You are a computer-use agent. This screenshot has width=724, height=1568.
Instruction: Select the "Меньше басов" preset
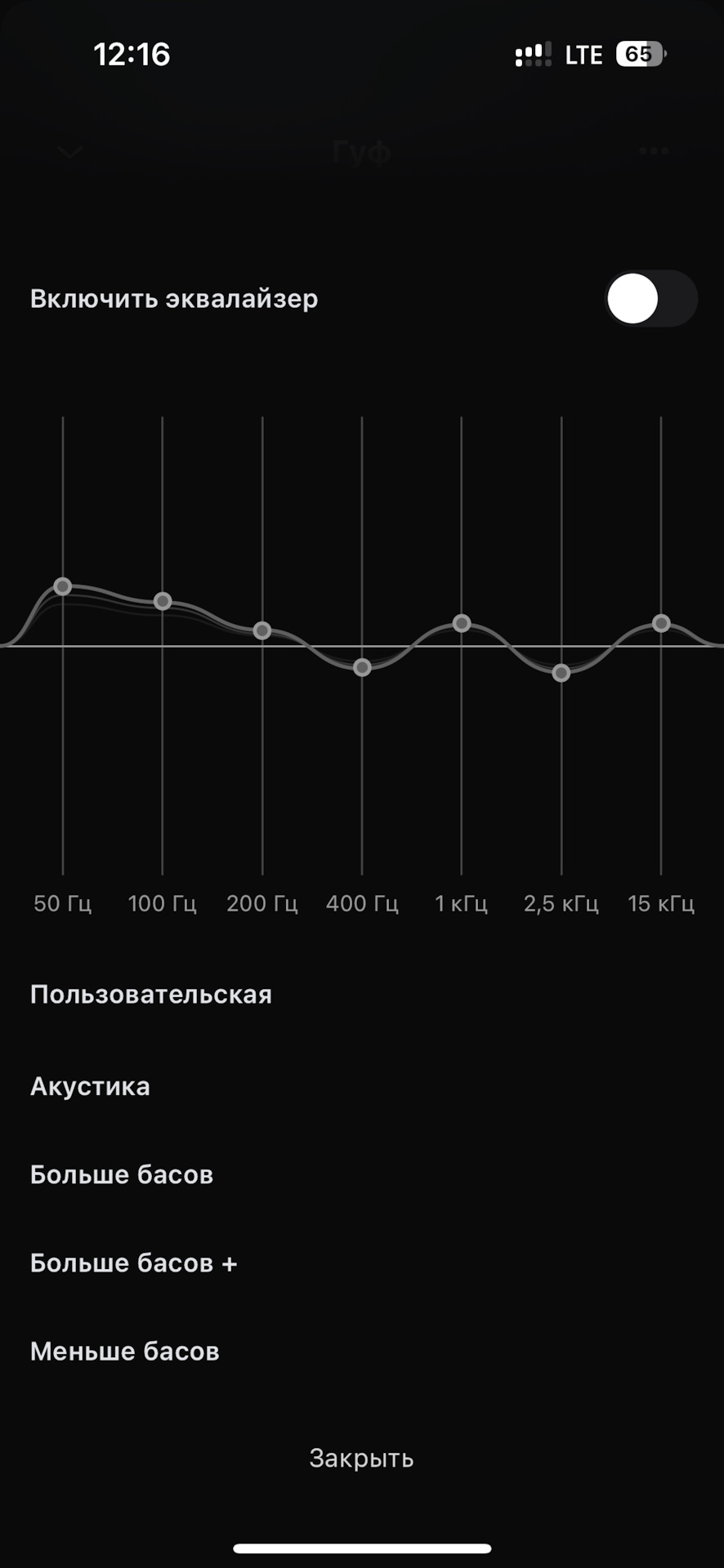124,1351
